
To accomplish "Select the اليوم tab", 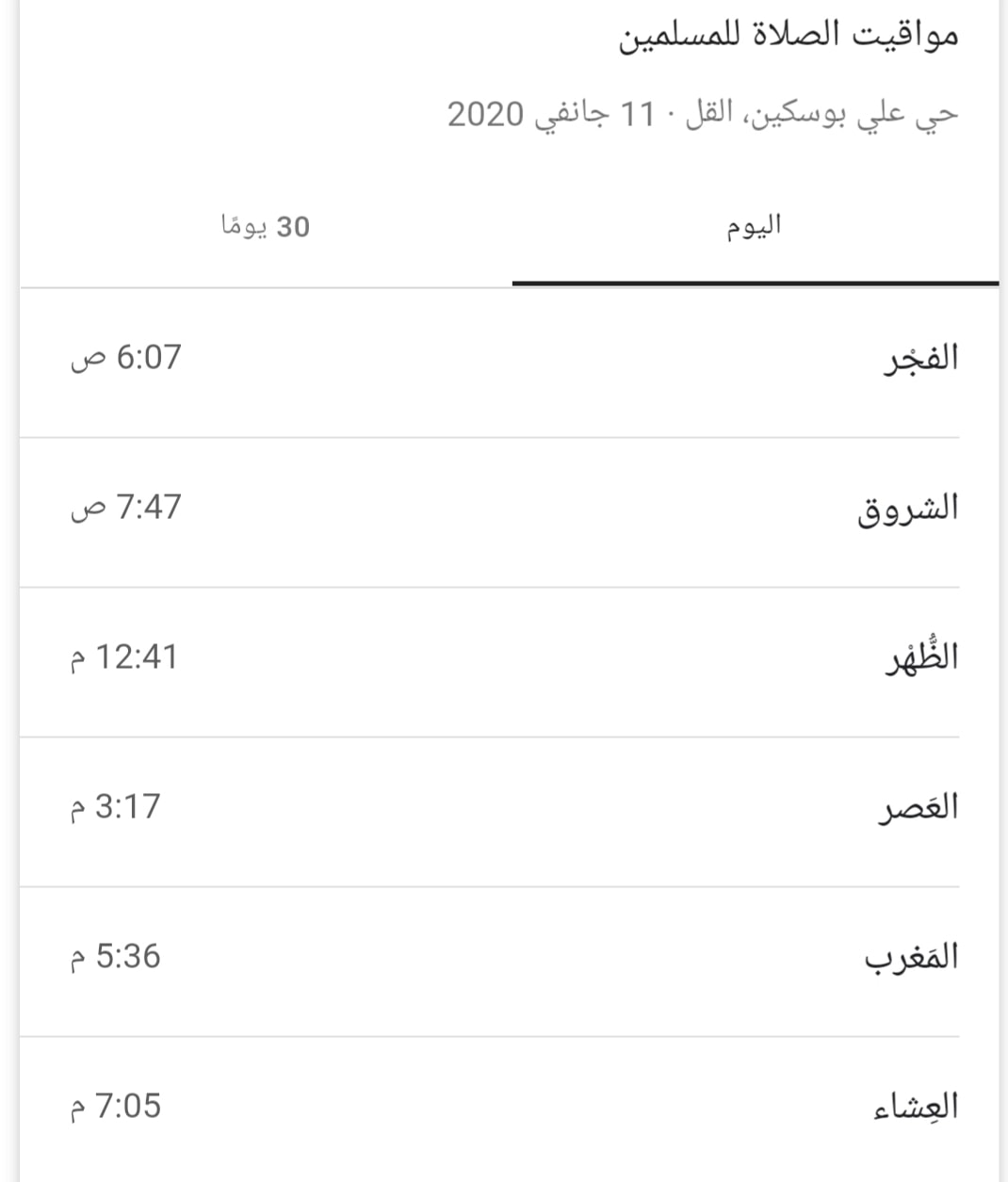I will [755, 227].
